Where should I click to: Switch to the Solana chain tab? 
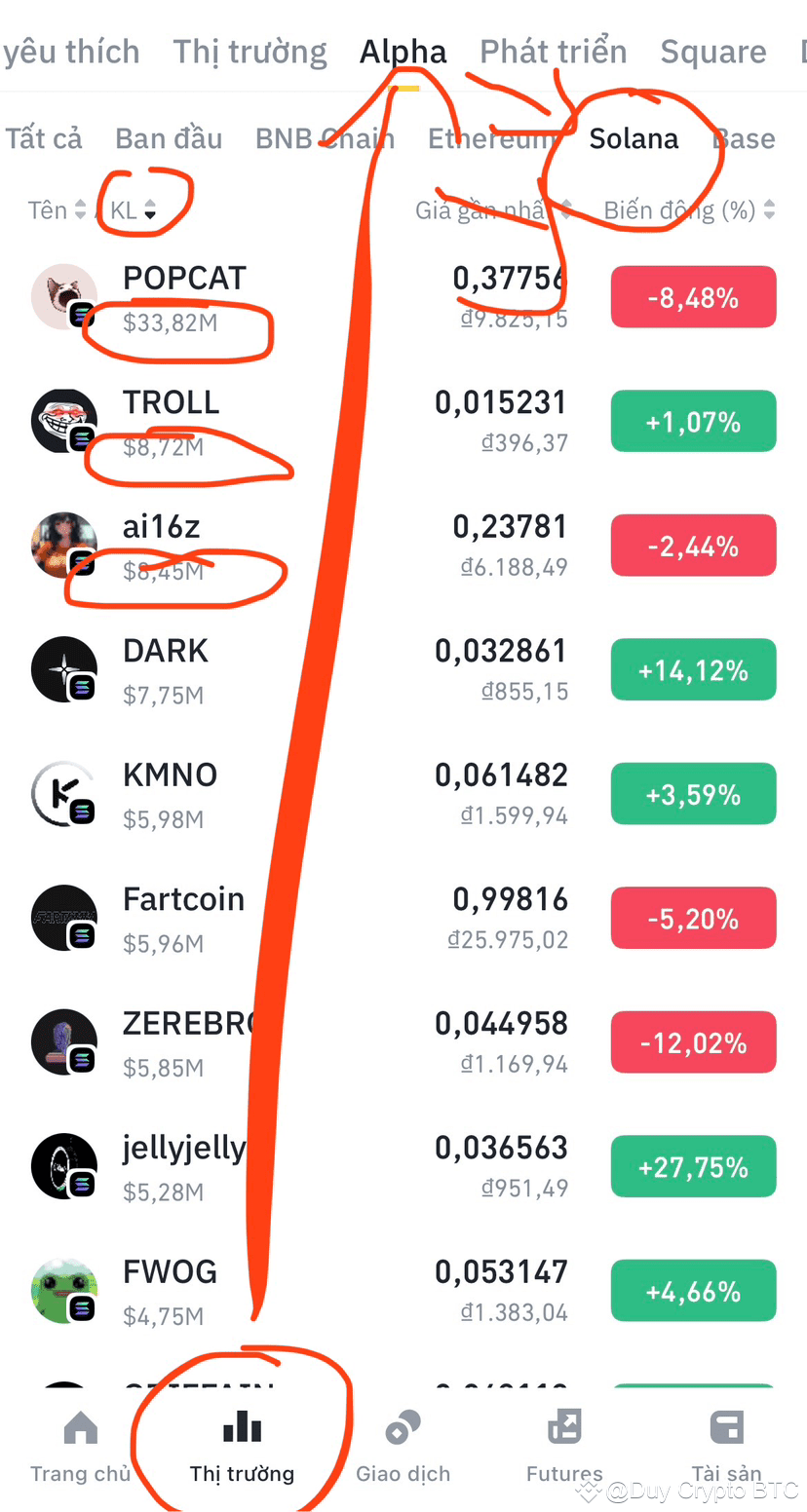pos(633,138)
